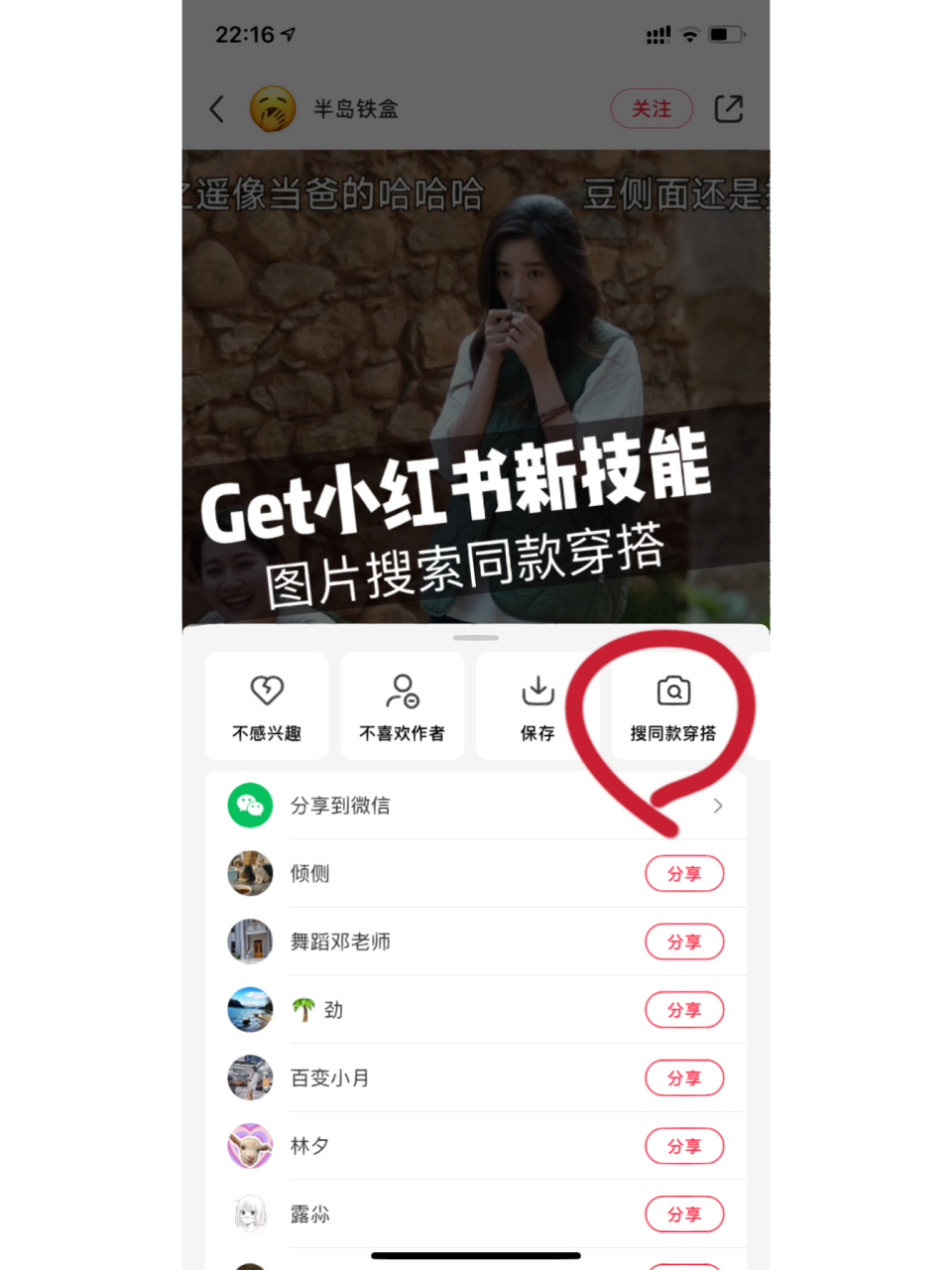Tap the 保存 download icon to save
This screenshot has height=1270, width=952.
[536, 691]
